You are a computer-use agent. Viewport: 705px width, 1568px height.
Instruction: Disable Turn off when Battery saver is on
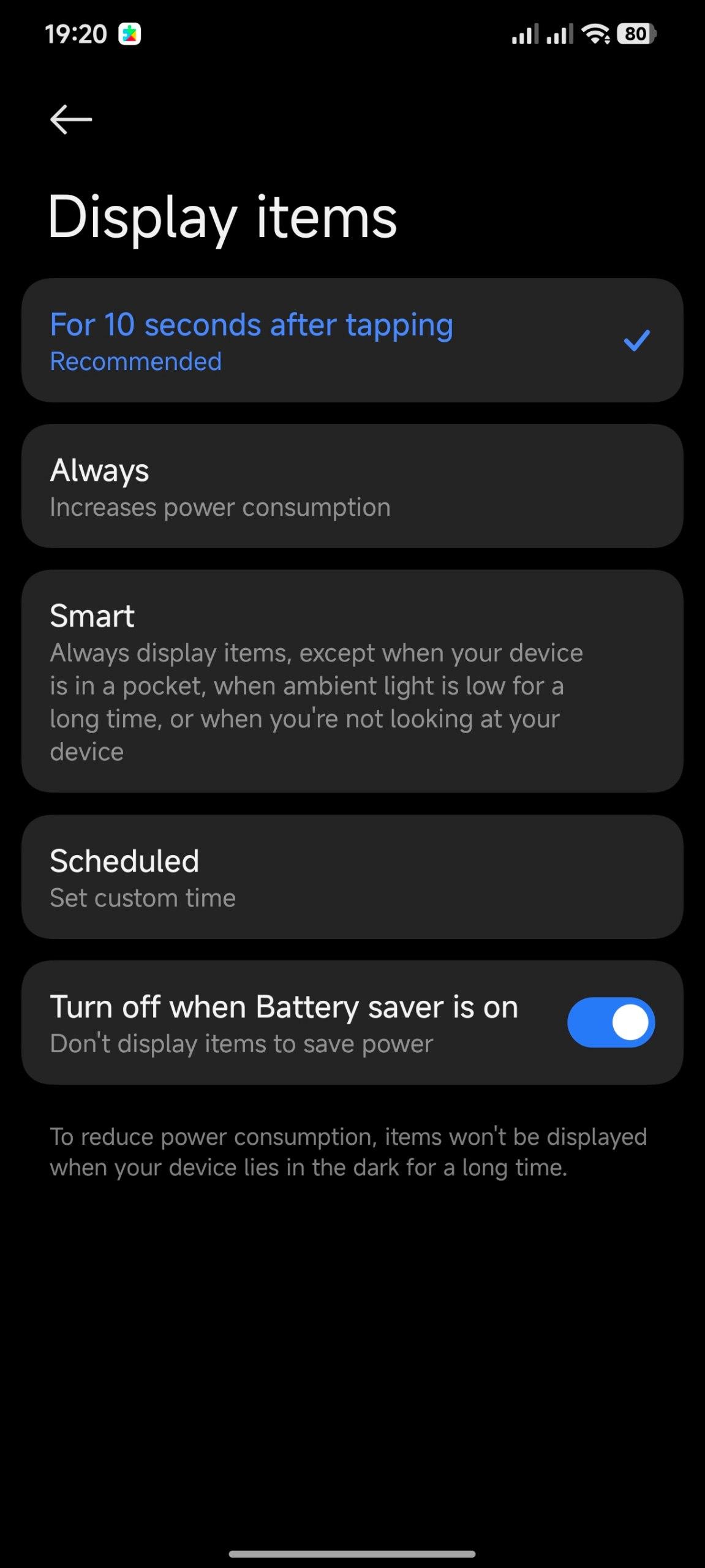pos(610,1023)
